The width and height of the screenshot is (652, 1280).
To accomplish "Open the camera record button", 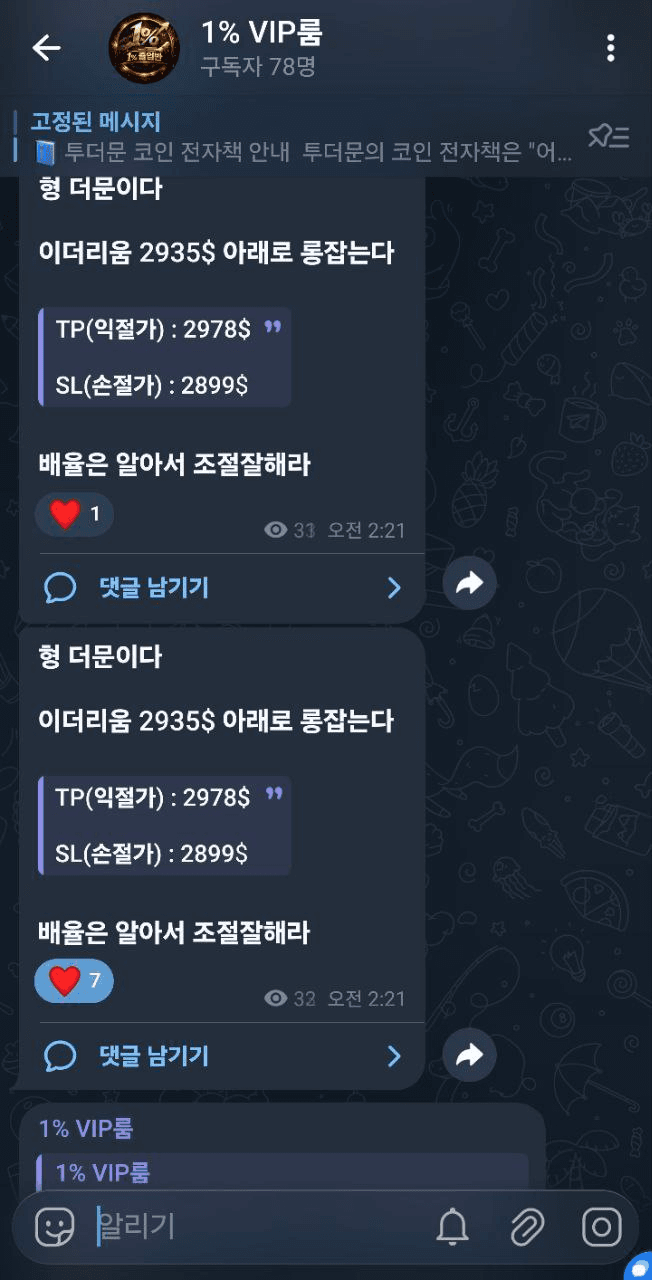I will pyautogui.click(x=602, y=1226).
